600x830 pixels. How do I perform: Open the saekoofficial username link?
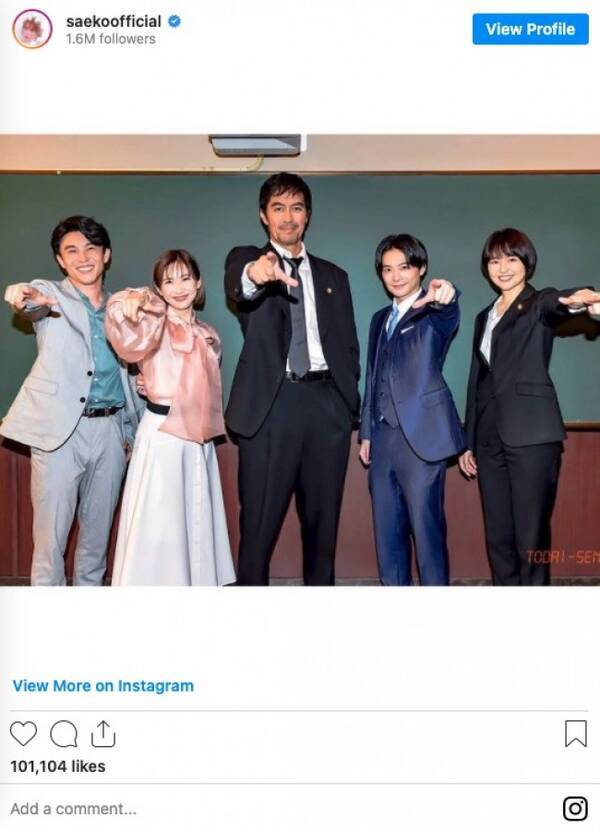[113, 21]
